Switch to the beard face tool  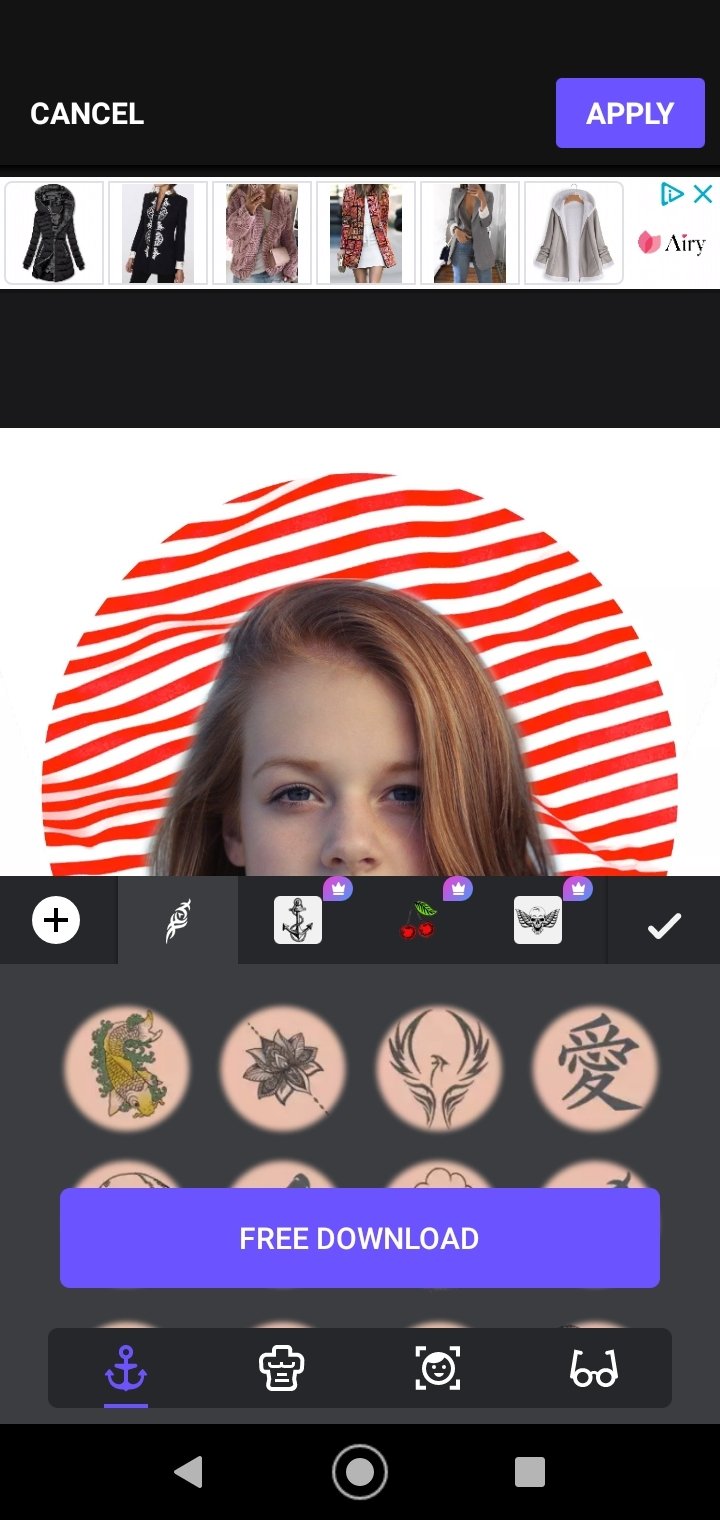[x=281, y=1368]
